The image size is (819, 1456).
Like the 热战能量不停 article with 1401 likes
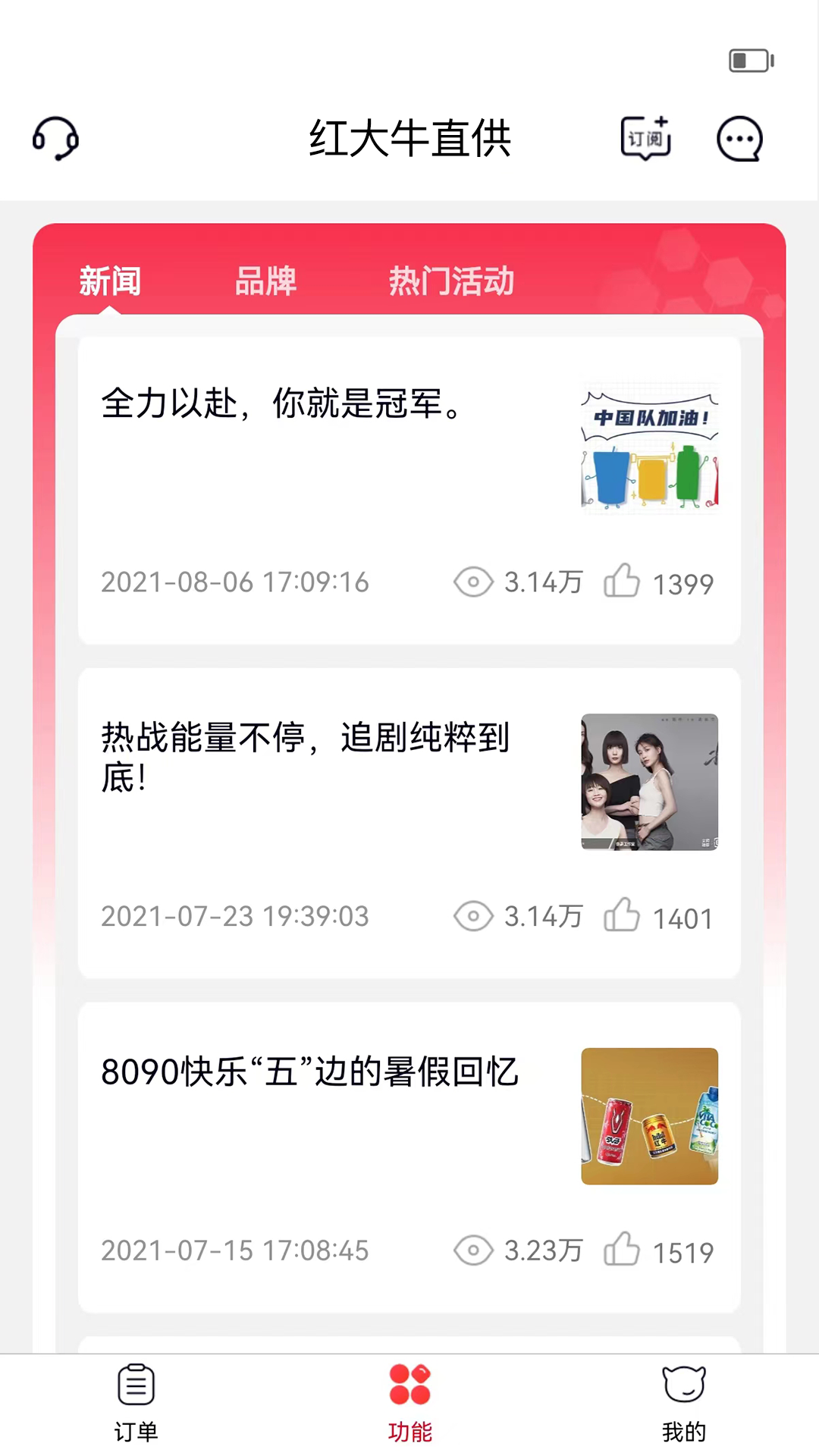(x=622, y=915)
